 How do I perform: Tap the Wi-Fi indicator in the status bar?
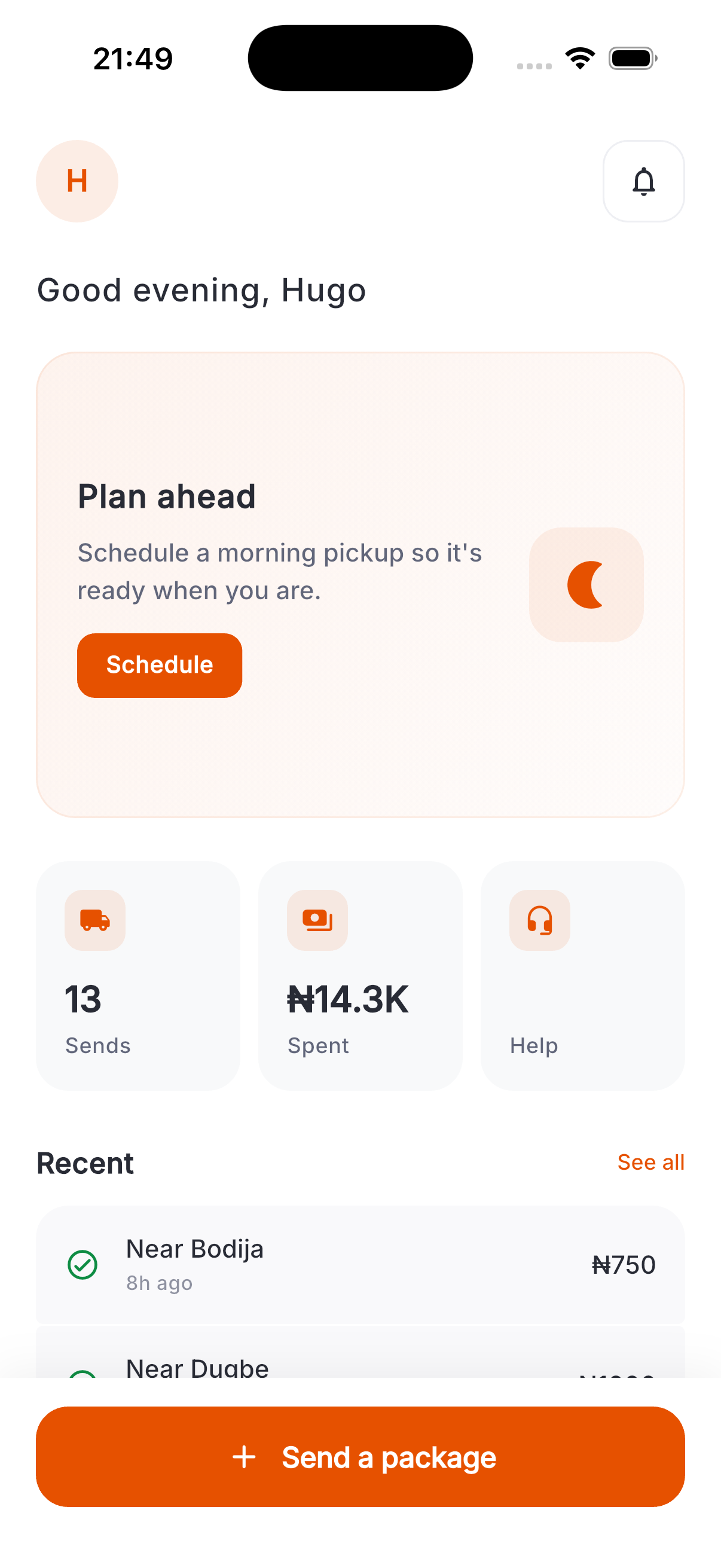[x=580, y=57]
